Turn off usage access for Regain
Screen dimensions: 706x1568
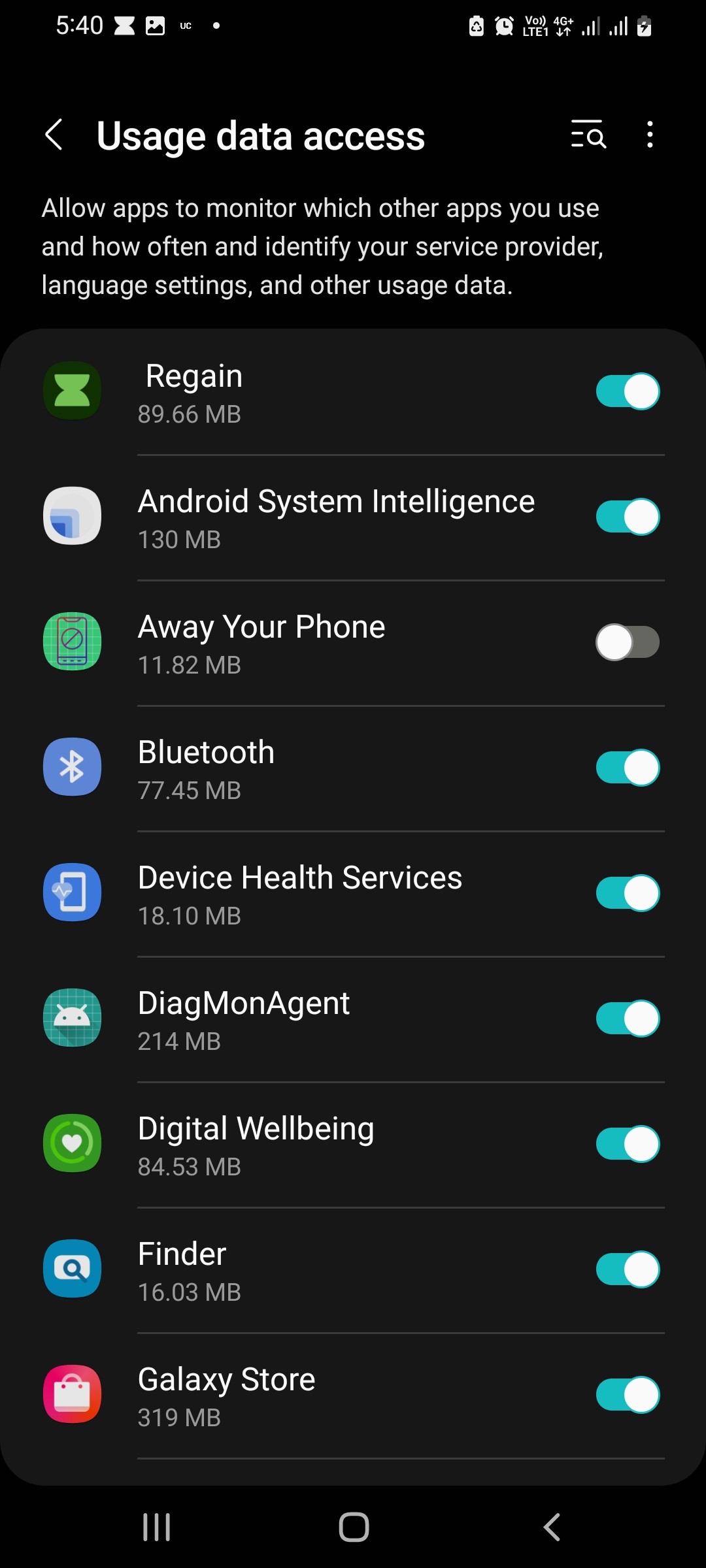(627, 391)
